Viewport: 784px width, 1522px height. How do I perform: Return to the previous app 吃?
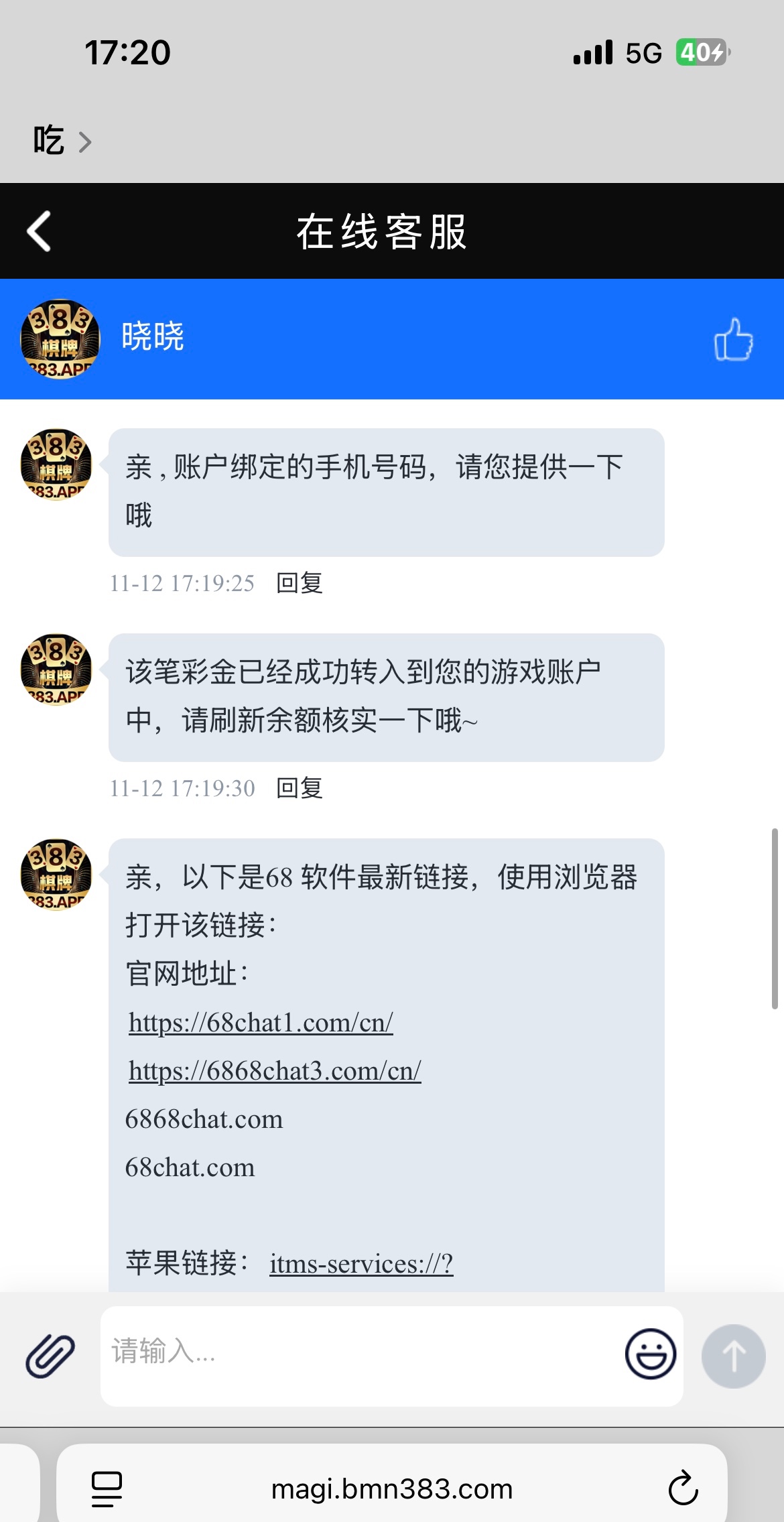pos(60,141)
